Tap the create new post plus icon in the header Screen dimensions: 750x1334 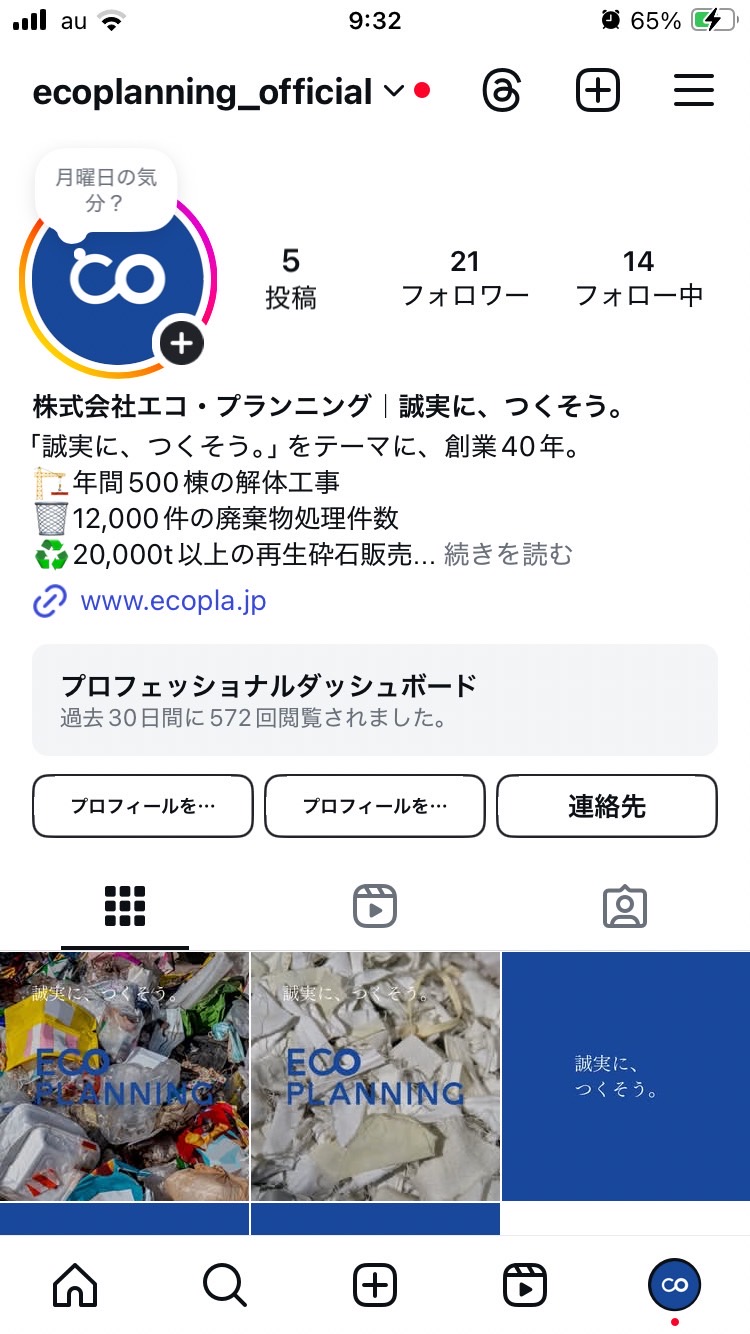click(598, 91)
